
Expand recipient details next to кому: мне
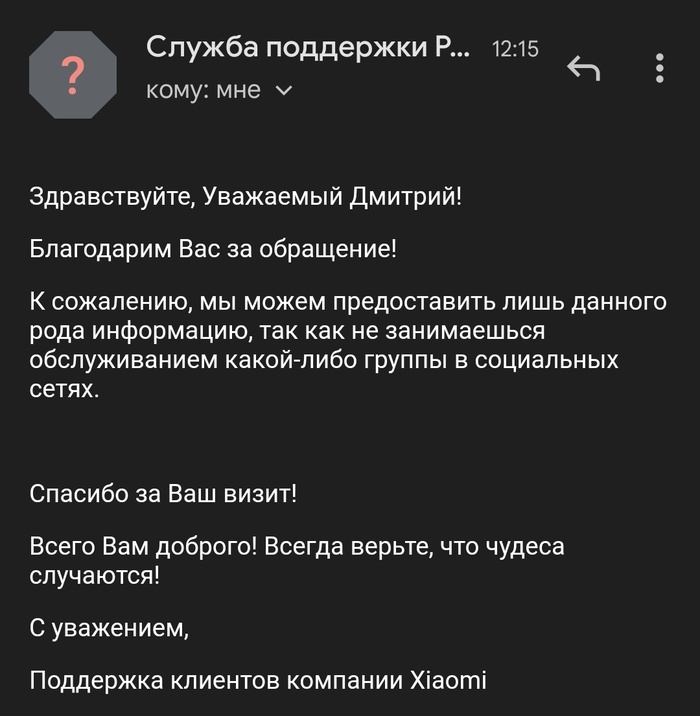click(x=283, y=91)
